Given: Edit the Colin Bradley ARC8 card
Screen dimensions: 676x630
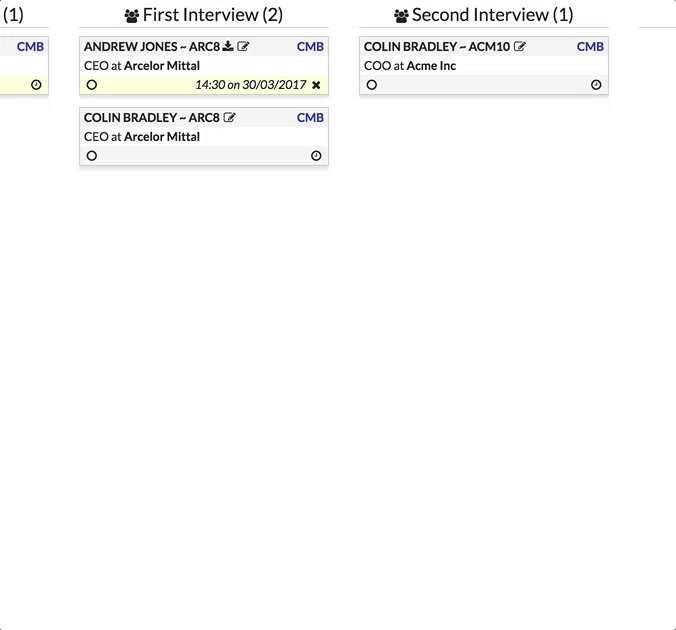Looking at the screenshot, I should point(230,118).
